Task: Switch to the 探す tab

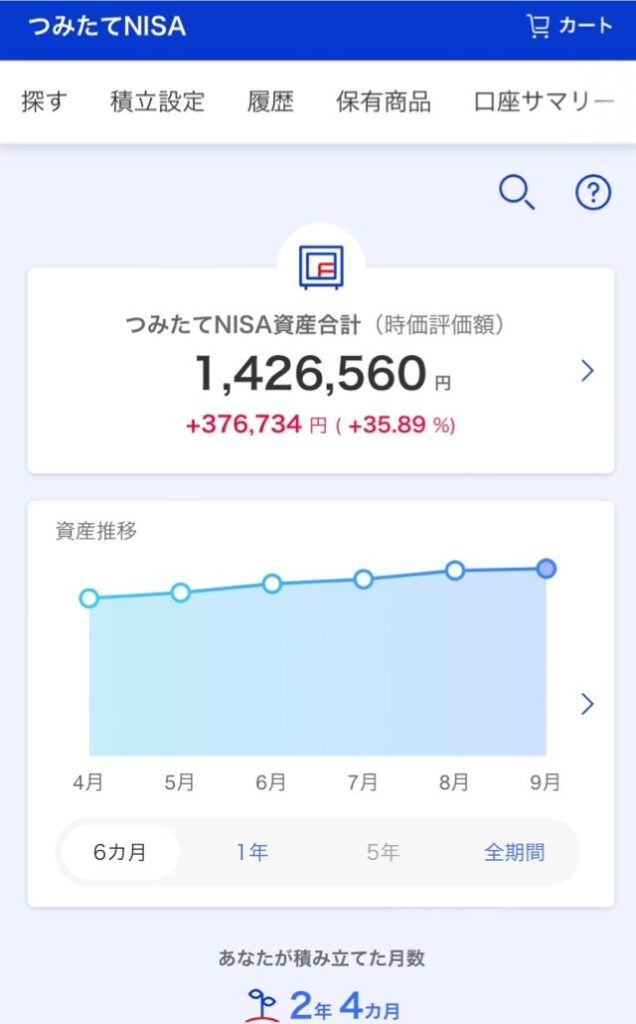Action: tap(44, 102)
